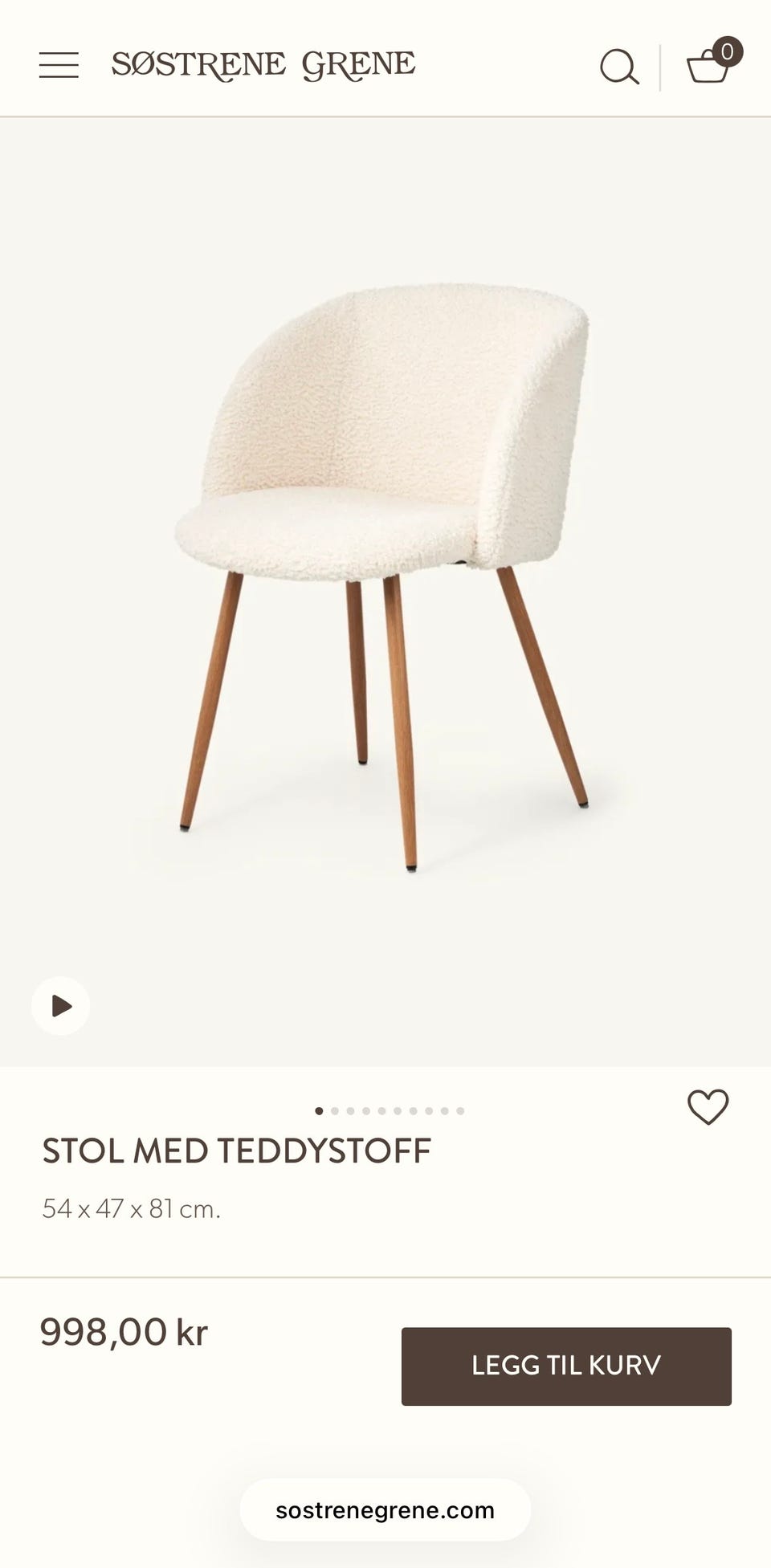This screenshot has height=1568, width=771.
Task: Tap the sostrenegrene.com address pill
Action: pyautogui.click(x=385, y=1509)
